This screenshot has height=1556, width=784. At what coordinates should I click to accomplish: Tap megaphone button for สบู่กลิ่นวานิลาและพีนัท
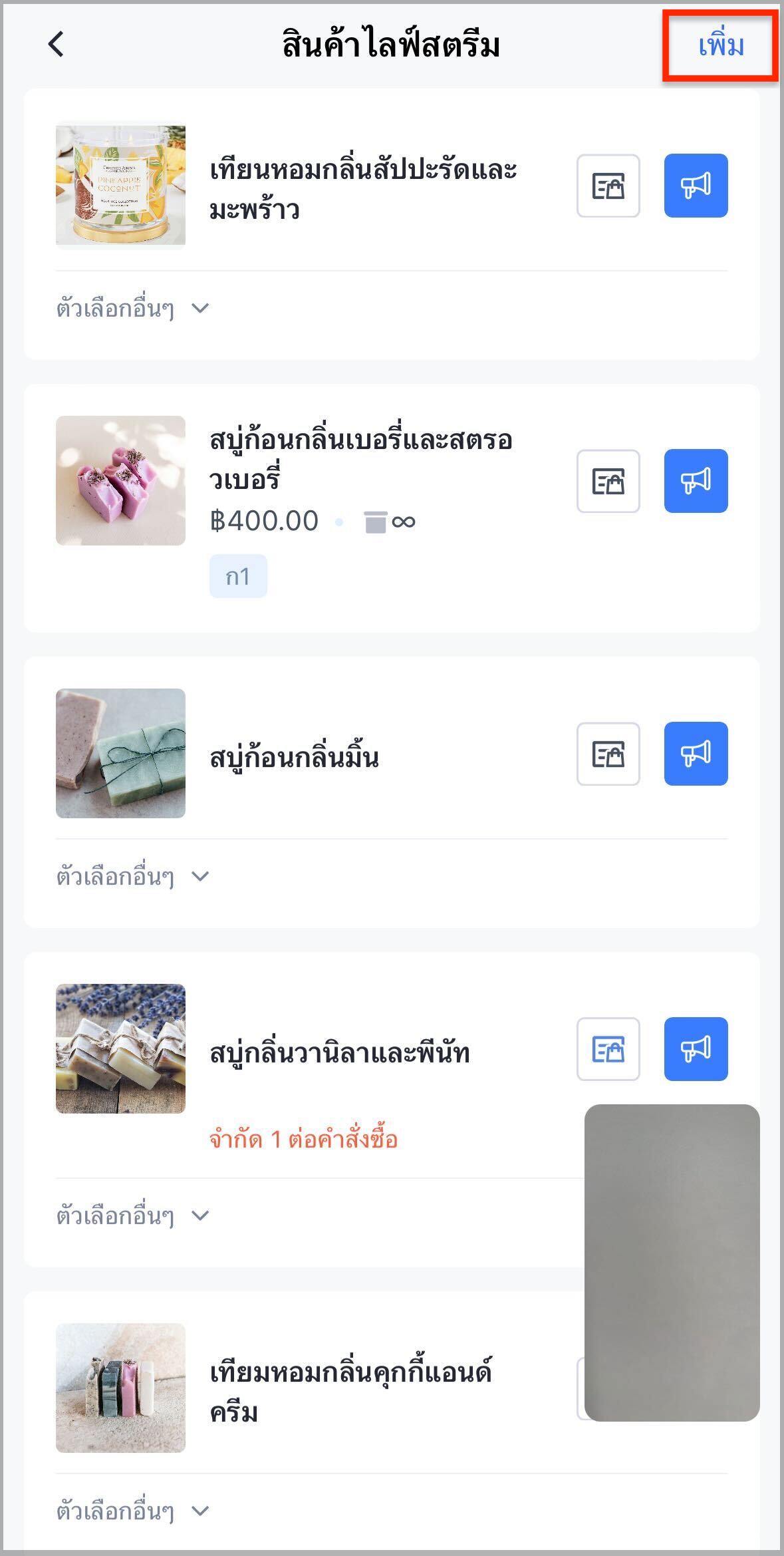pyautogui.click(x=696, y=1049)
